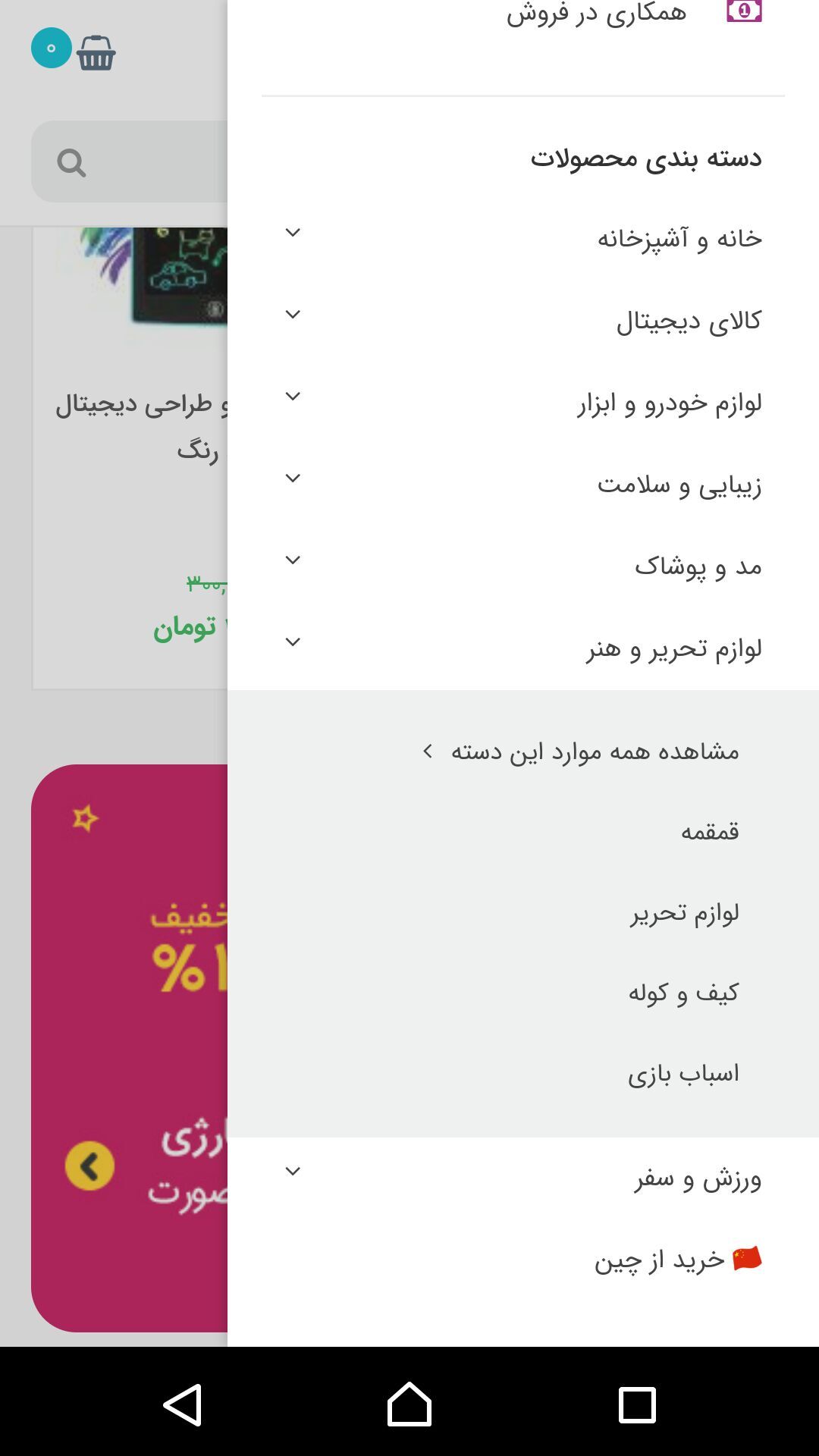
Task: Open the اسباب بازی subcategory
Action: 682,1074
